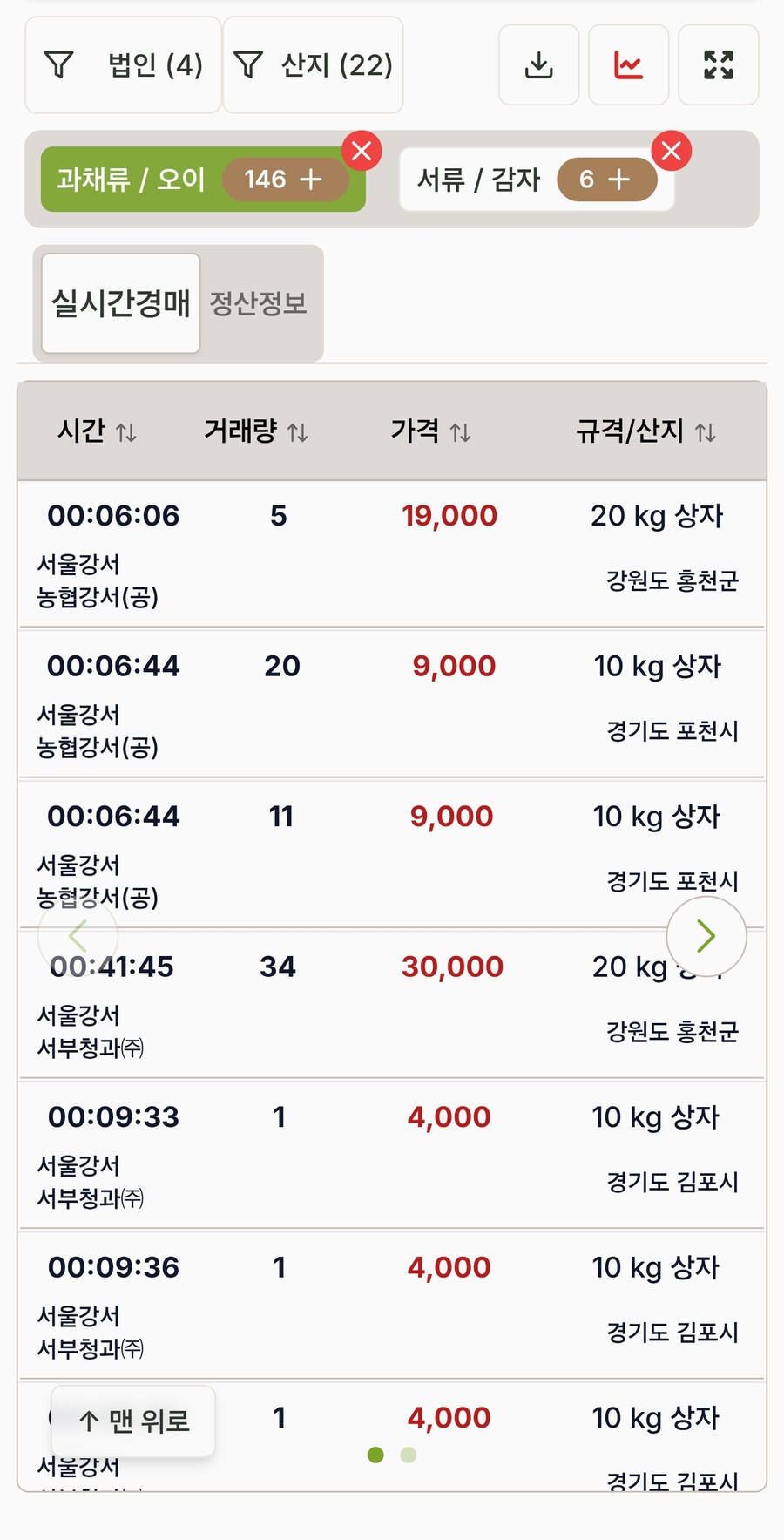The image size is (784, 1540).
Task: Toggle sorting on the 시간 column
Action: point(126,431)
